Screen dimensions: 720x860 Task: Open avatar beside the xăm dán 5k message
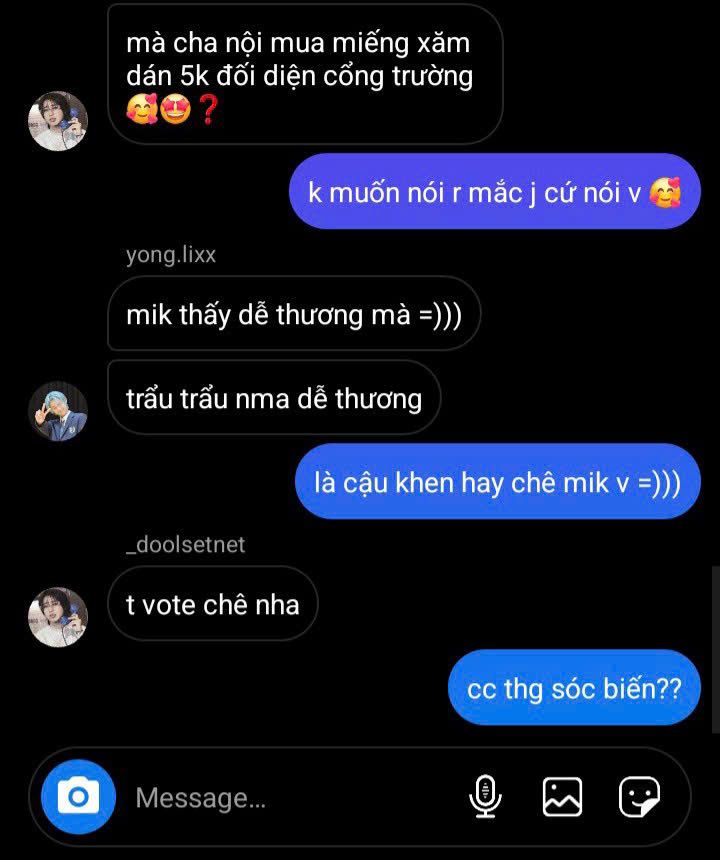click(x=58, y=120)
